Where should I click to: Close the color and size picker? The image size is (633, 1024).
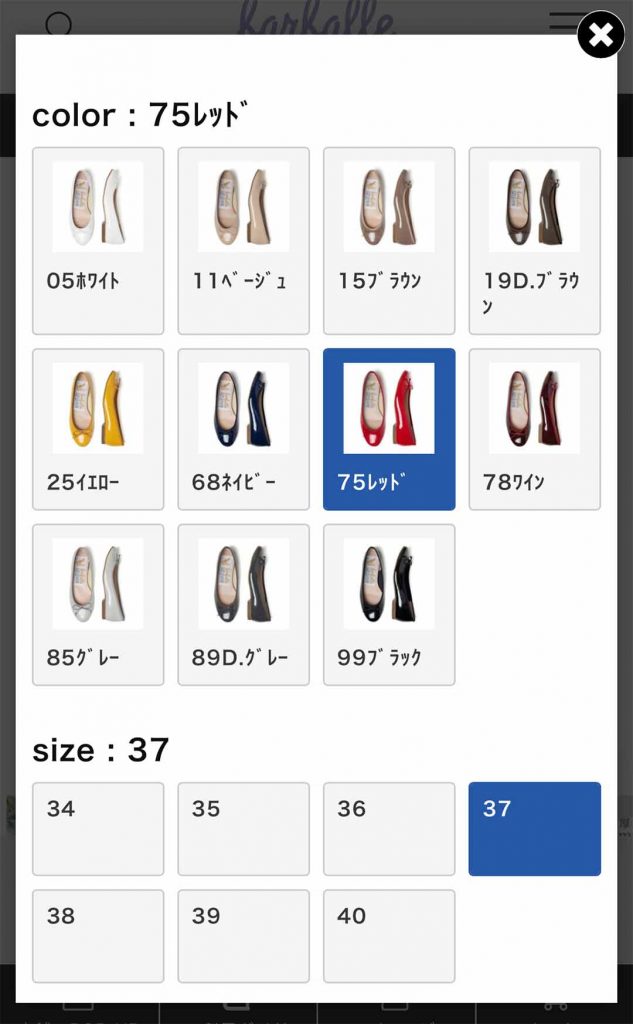coord(600,35)
